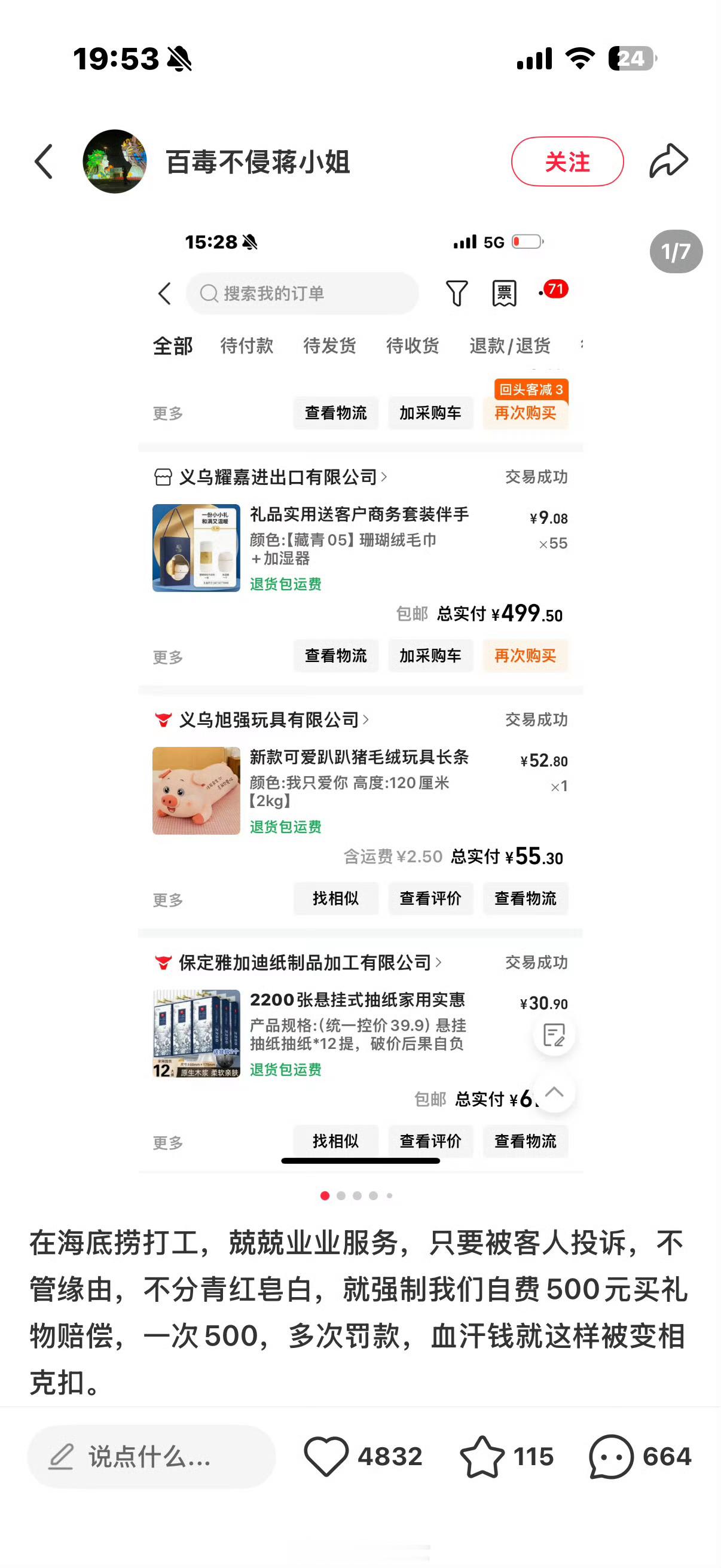The height and width of the screenshot is (1568, 721).
Task: Open the pink pig plush product thumbnail
Action: pos(197,790)
